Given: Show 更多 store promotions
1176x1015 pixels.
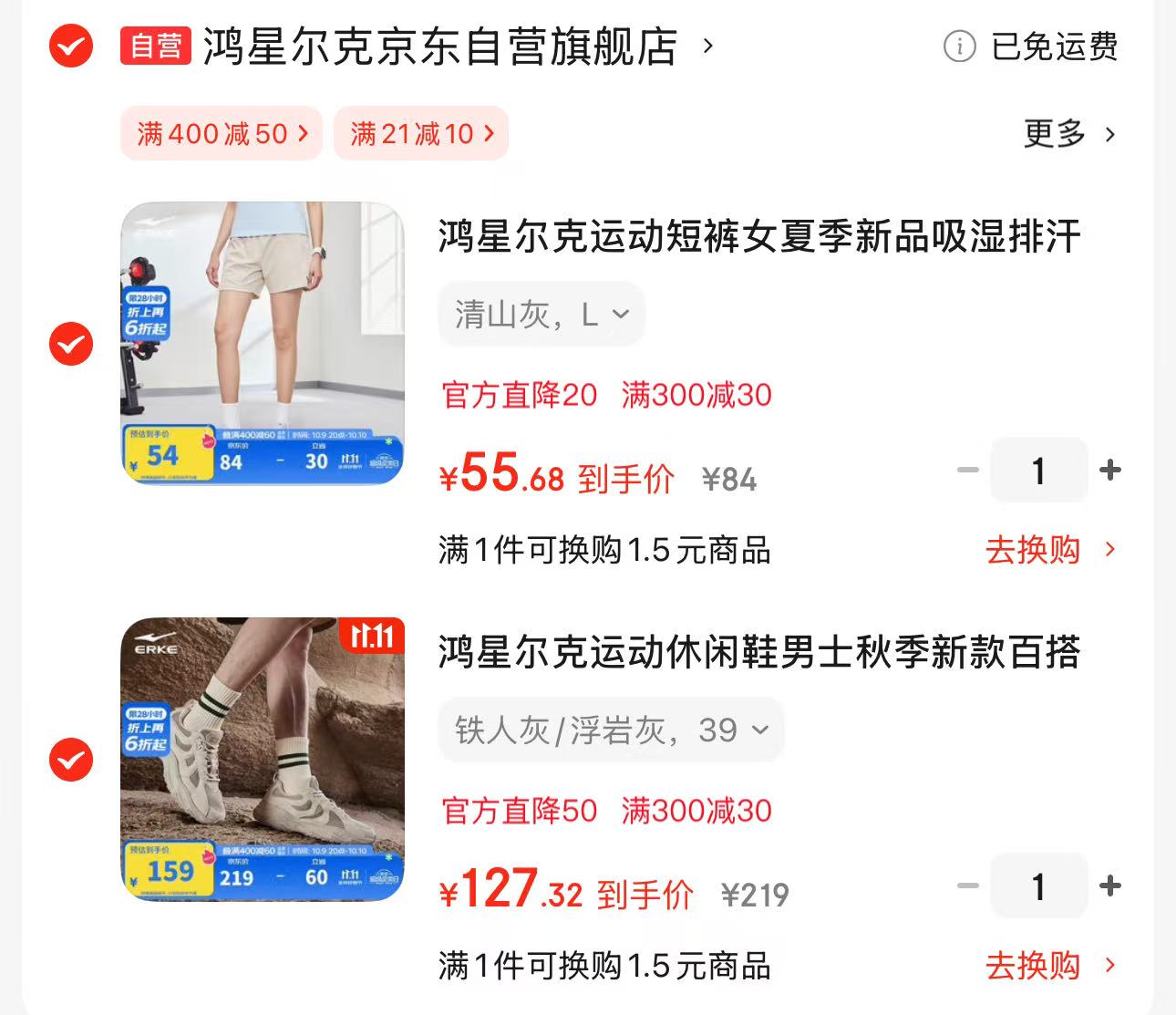Looking at the screenshot, I should (1068, 134).
